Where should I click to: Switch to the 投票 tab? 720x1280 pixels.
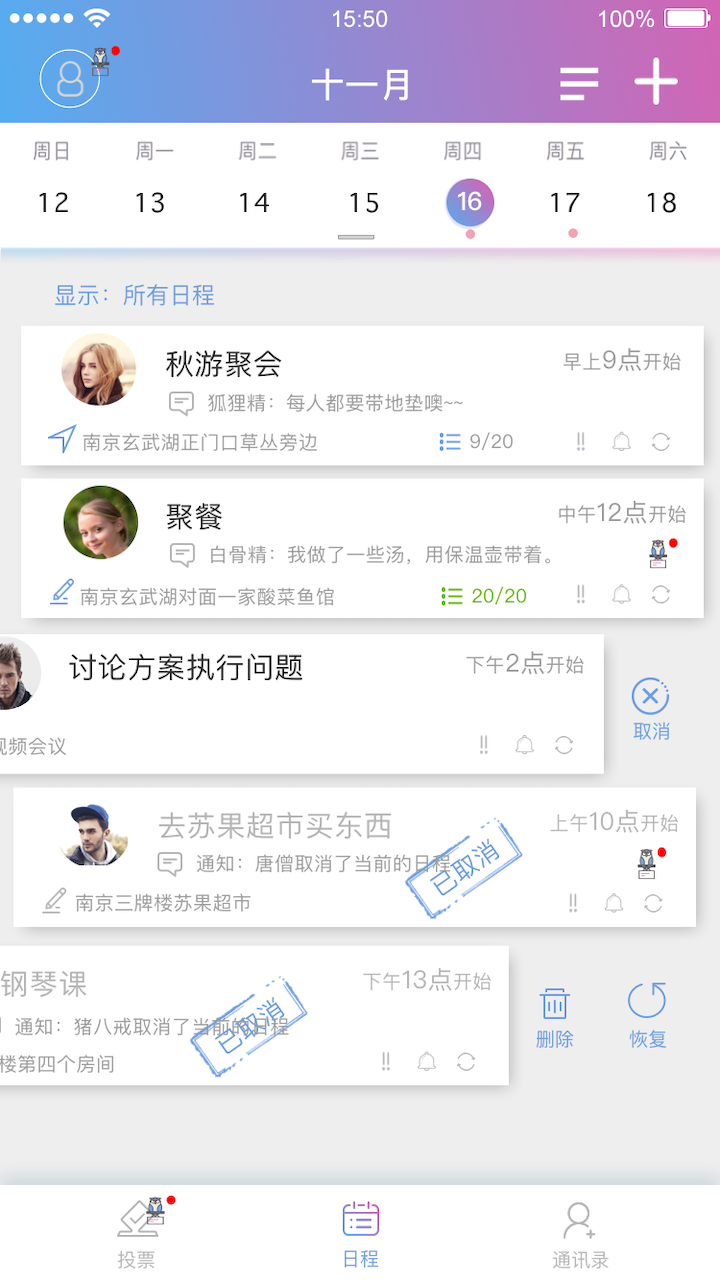[137, 1233]
